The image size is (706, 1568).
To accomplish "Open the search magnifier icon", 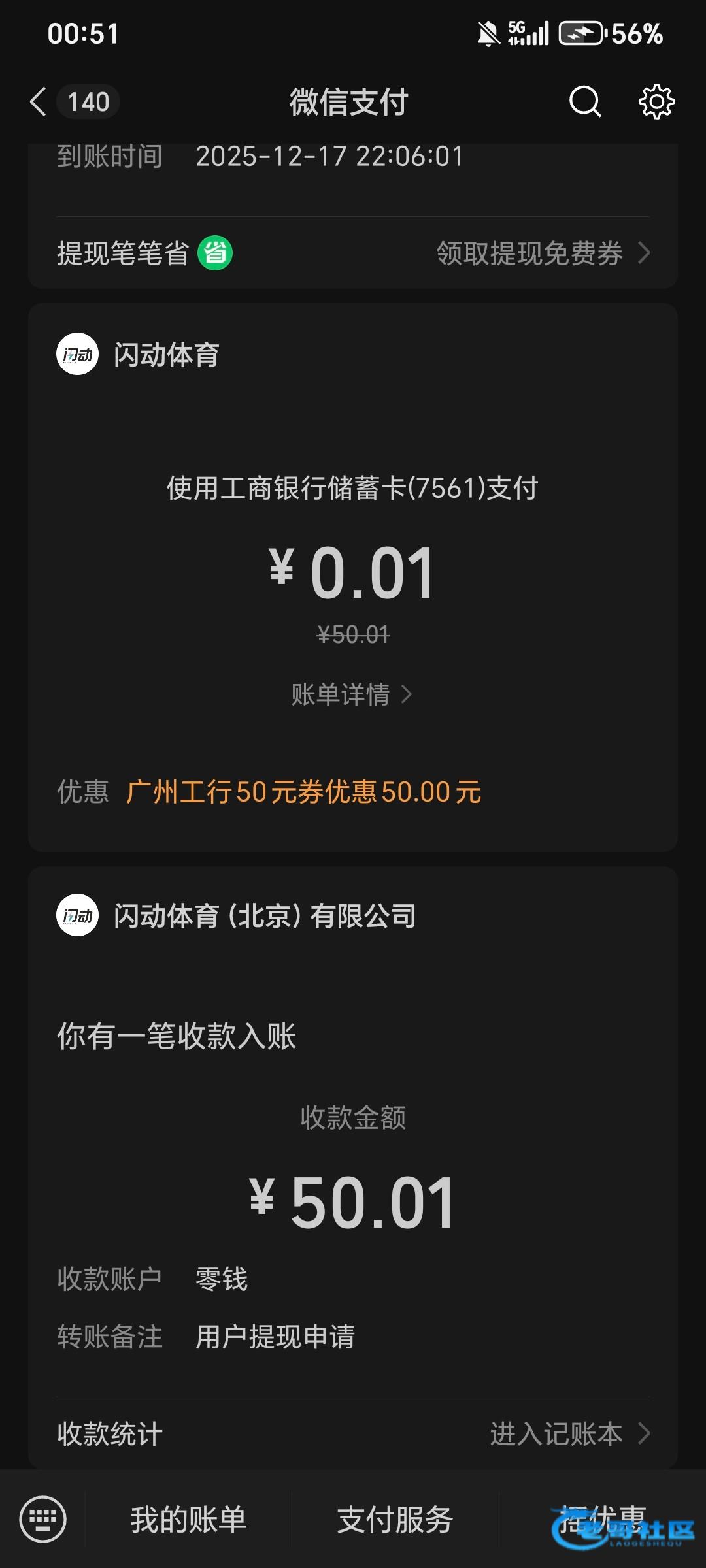I will [584, 102].
